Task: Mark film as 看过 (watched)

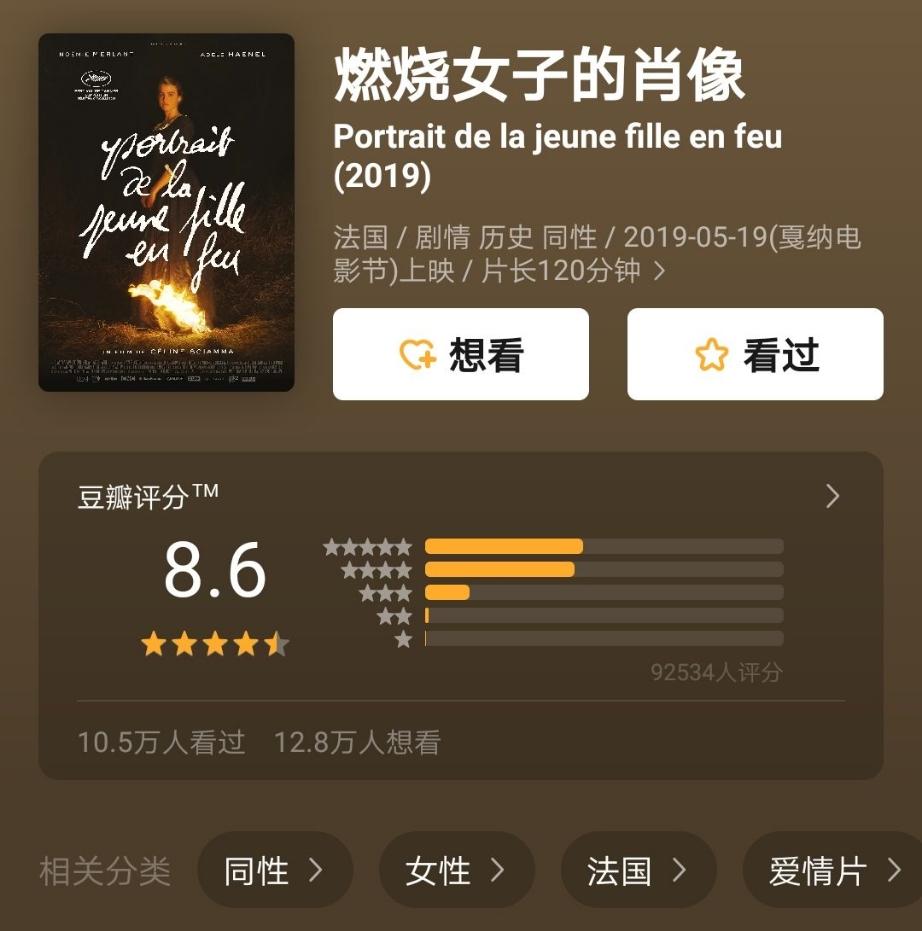Action: 755,354
